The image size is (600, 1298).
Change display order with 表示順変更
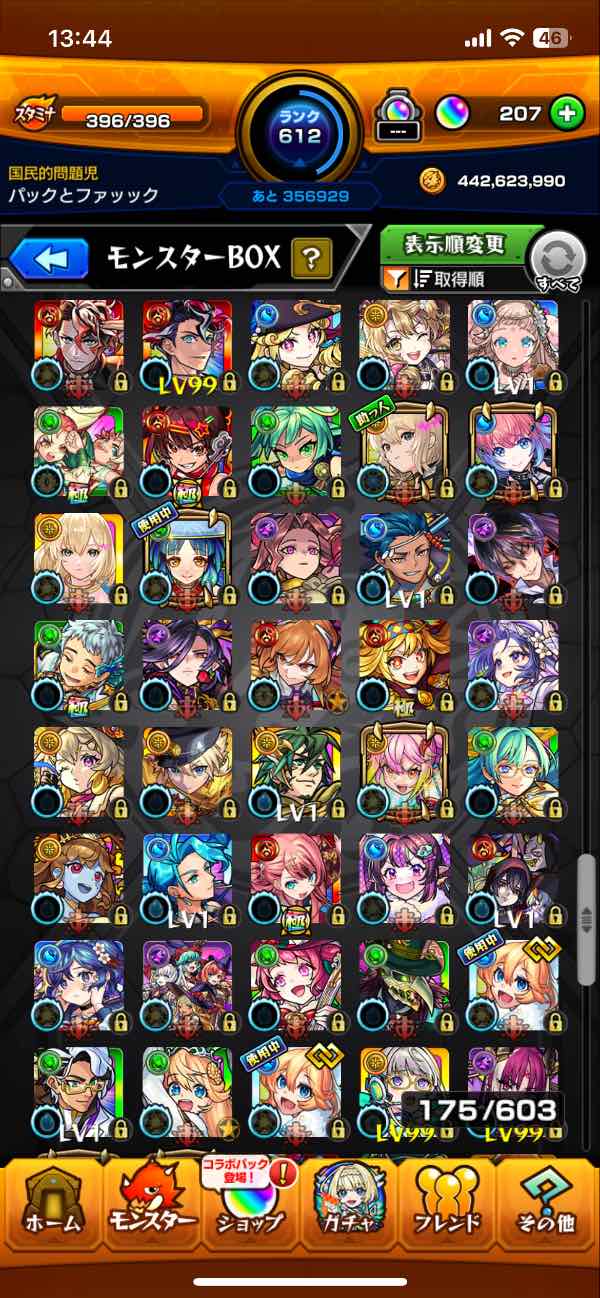(455, 244)
